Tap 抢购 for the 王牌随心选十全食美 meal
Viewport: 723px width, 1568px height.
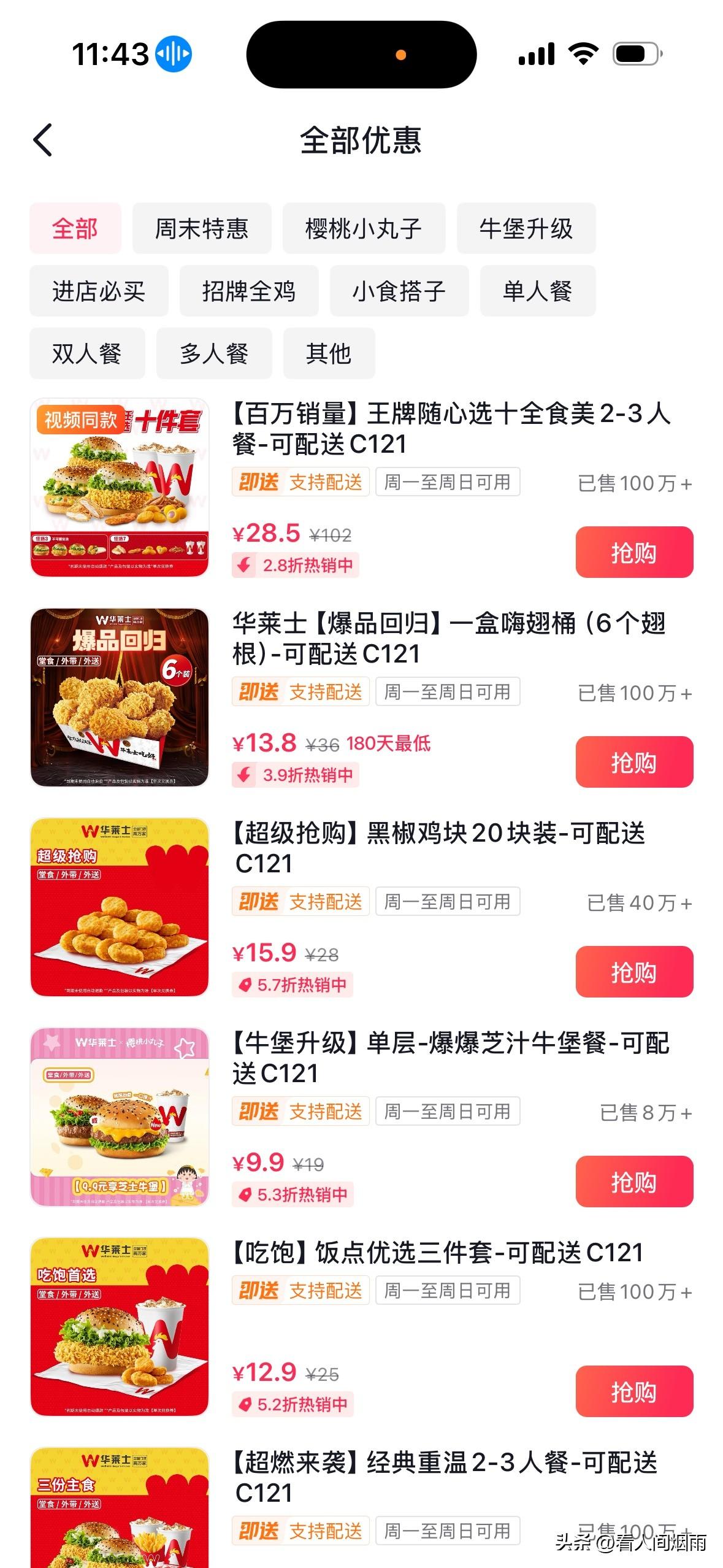[x=633, y=552]
